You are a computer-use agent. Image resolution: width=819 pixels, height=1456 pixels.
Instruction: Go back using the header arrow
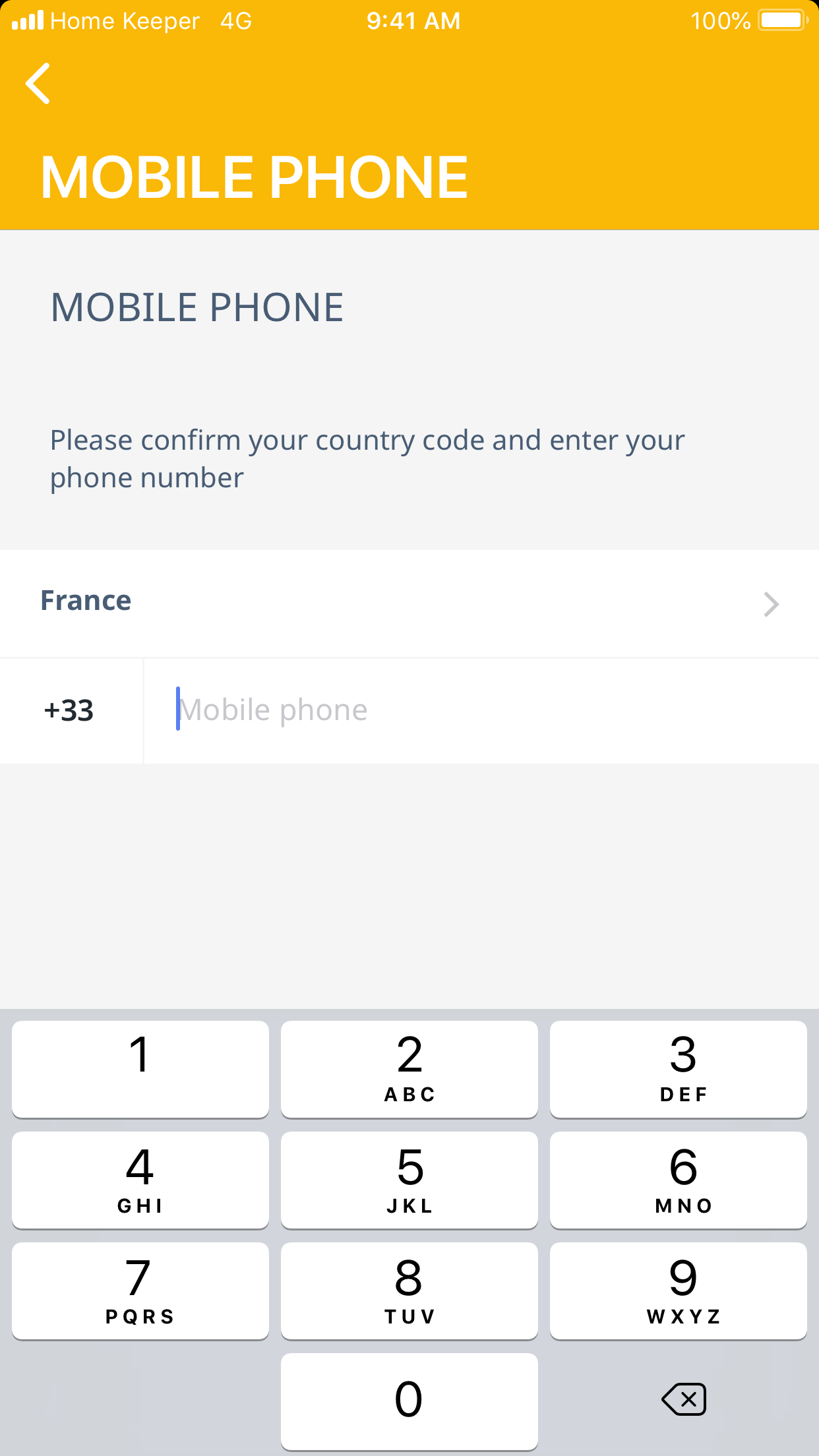38,84
